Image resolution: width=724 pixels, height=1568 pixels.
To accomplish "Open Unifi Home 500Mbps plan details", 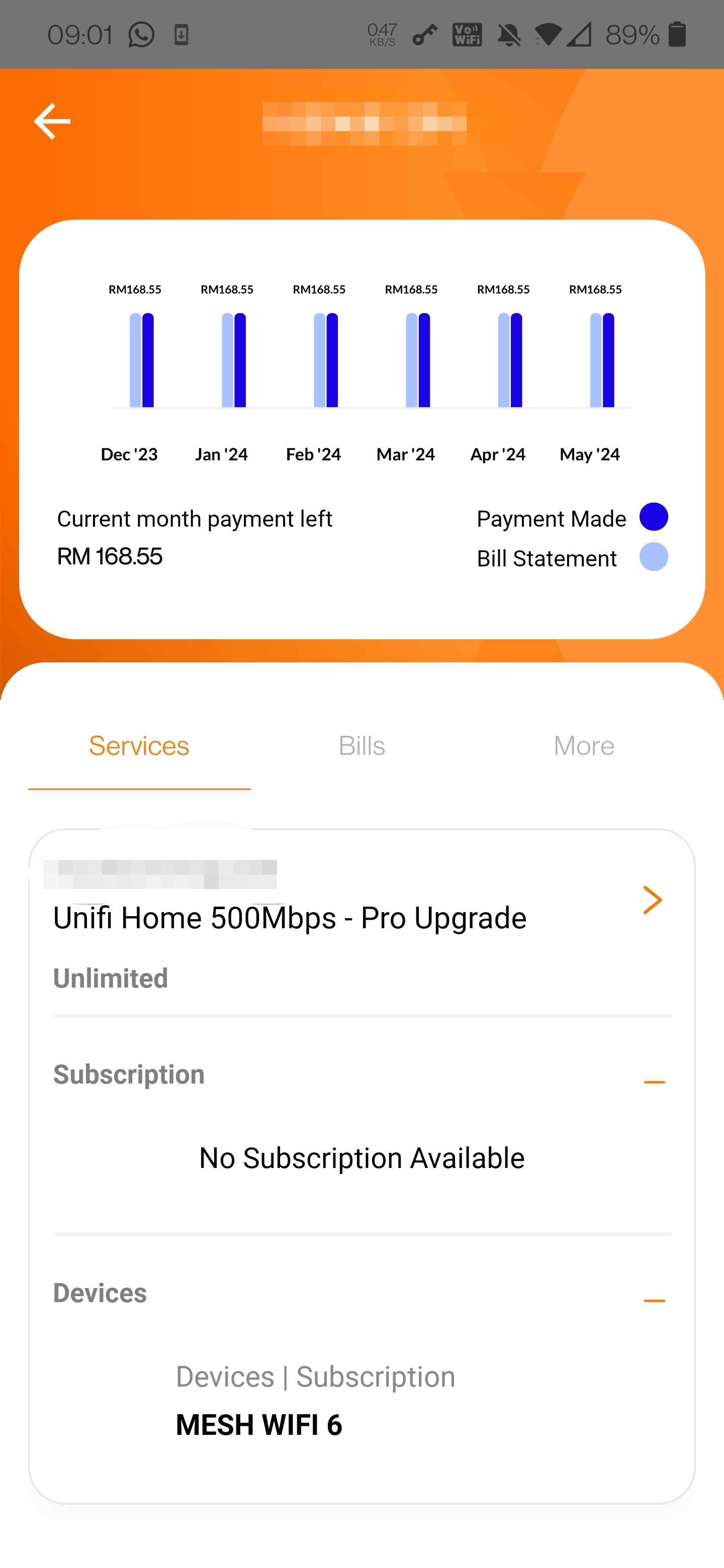I will [652, 900].
